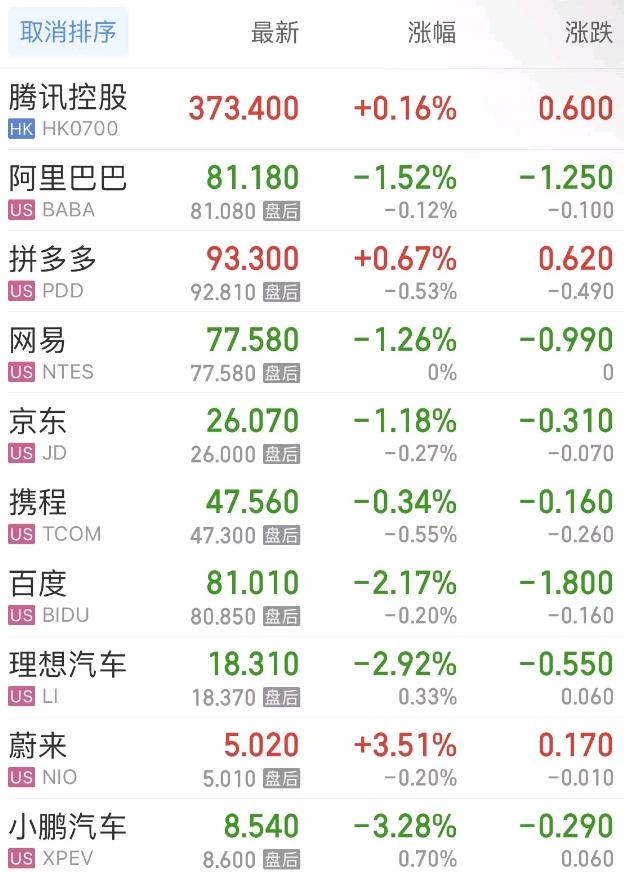Sort by the 涨跌 column header
624x879 pixels.
pos(588,33)
